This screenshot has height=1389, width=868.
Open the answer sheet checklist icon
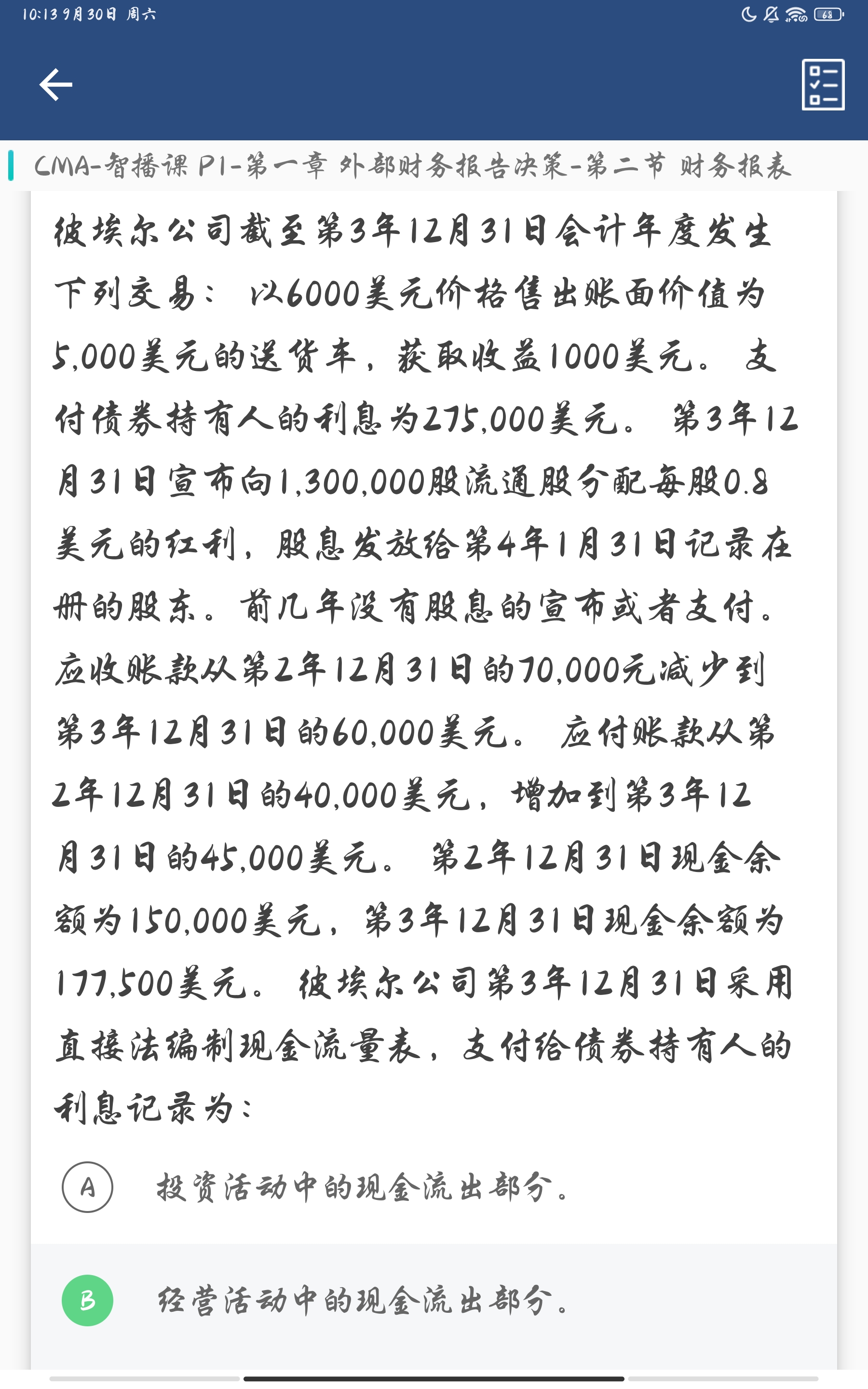(823, 84)
